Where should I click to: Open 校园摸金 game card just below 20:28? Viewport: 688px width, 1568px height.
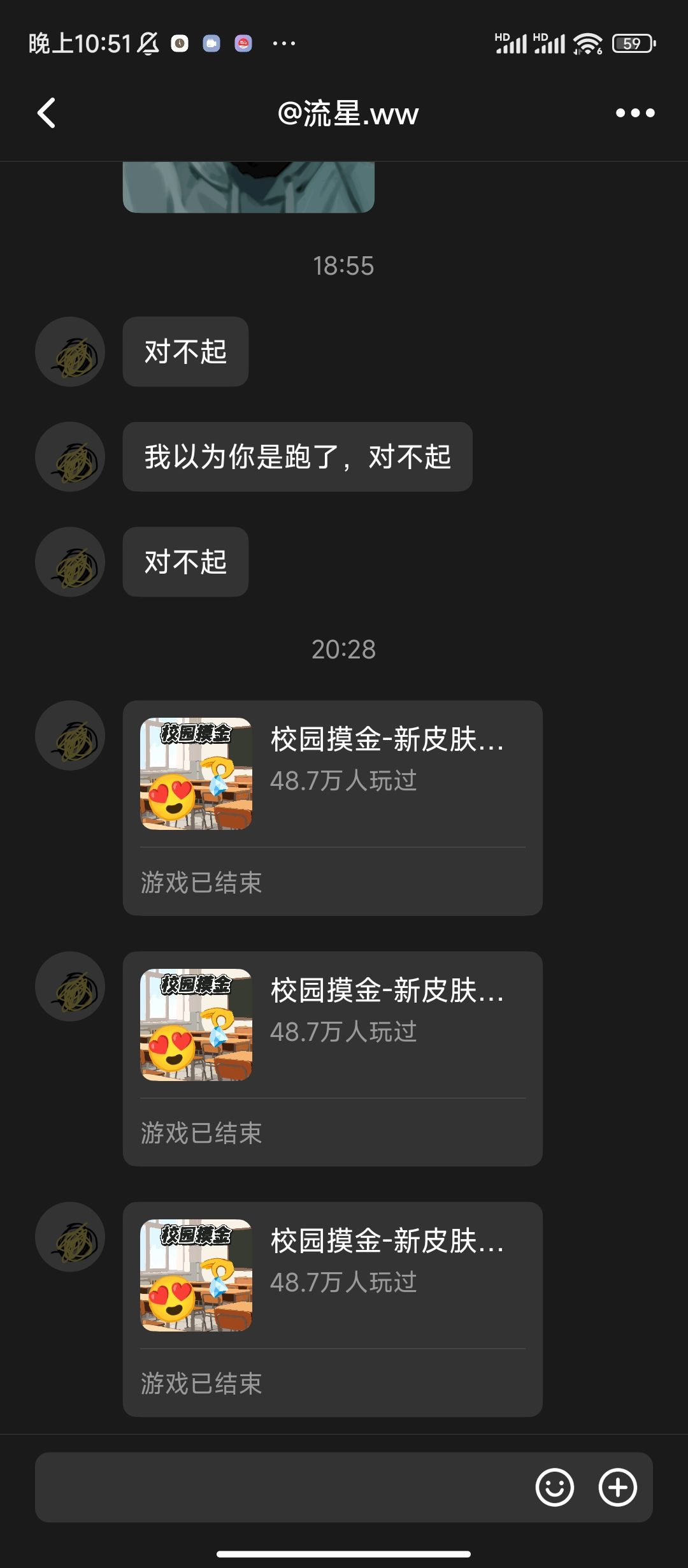click(x=333, y=808)
